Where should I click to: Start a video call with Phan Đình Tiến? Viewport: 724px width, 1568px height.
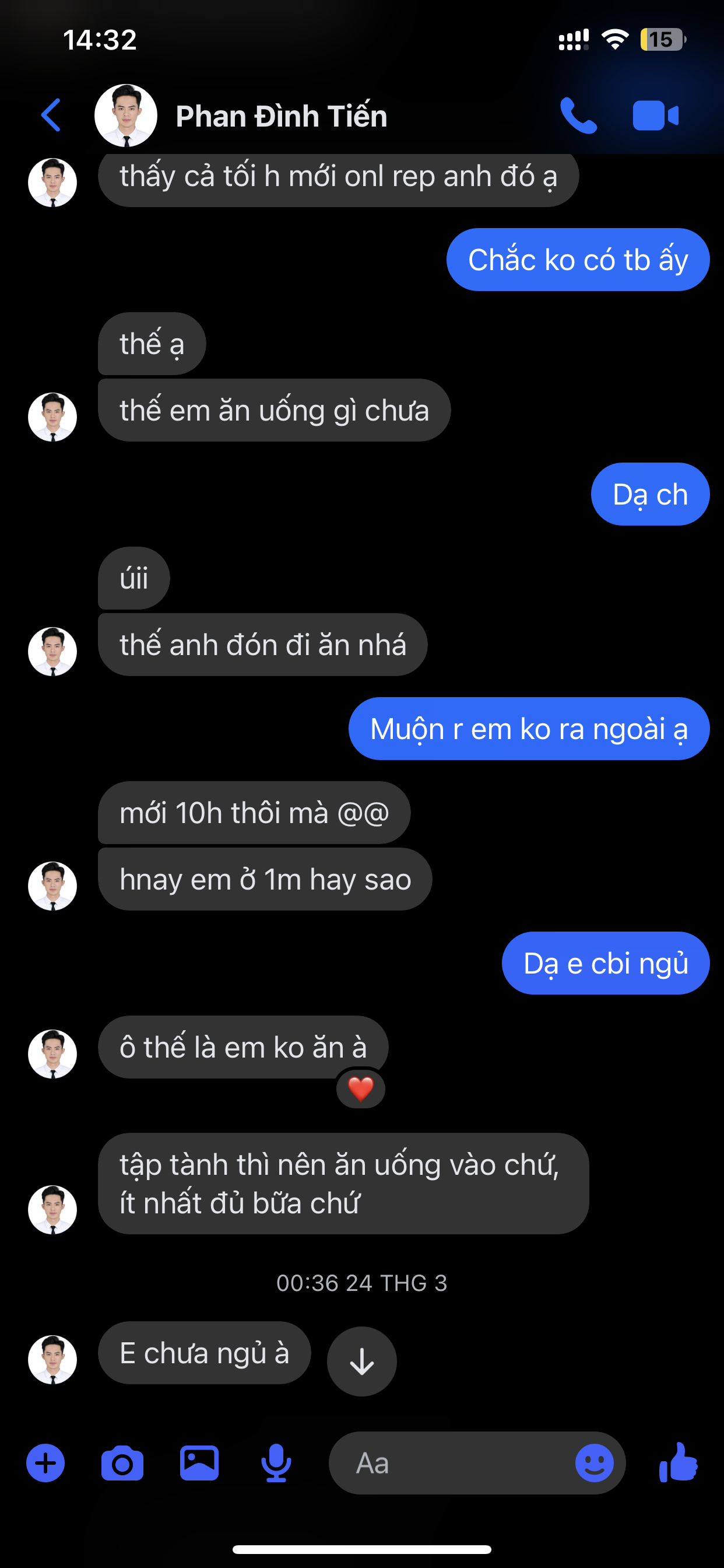(x=655, y=116)
